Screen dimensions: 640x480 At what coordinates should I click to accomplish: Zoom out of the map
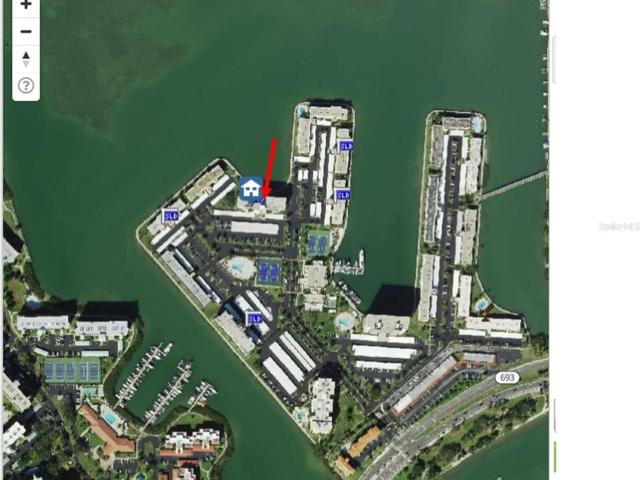click(26, 31)
